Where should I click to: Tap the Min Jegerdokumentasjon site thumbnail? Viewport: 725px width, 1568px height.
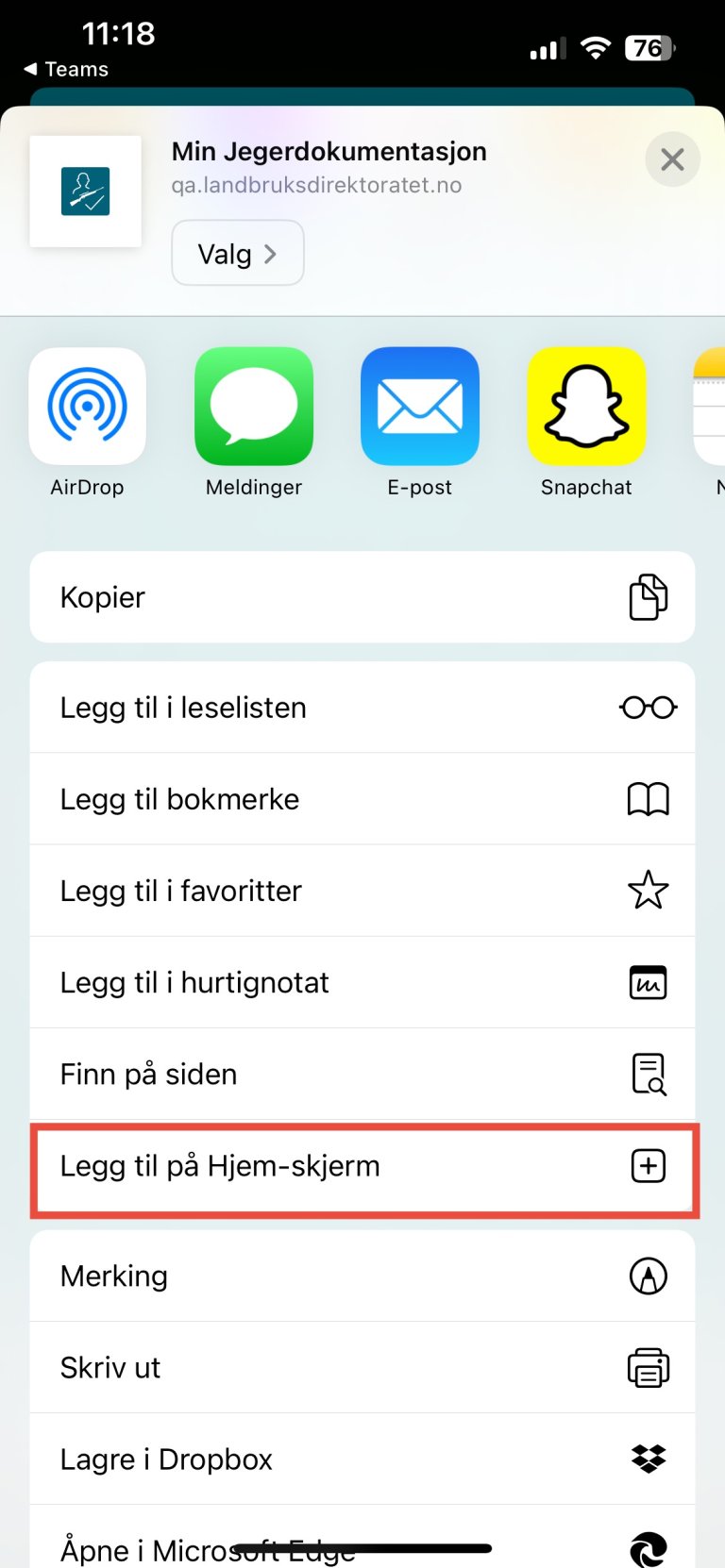85,192
